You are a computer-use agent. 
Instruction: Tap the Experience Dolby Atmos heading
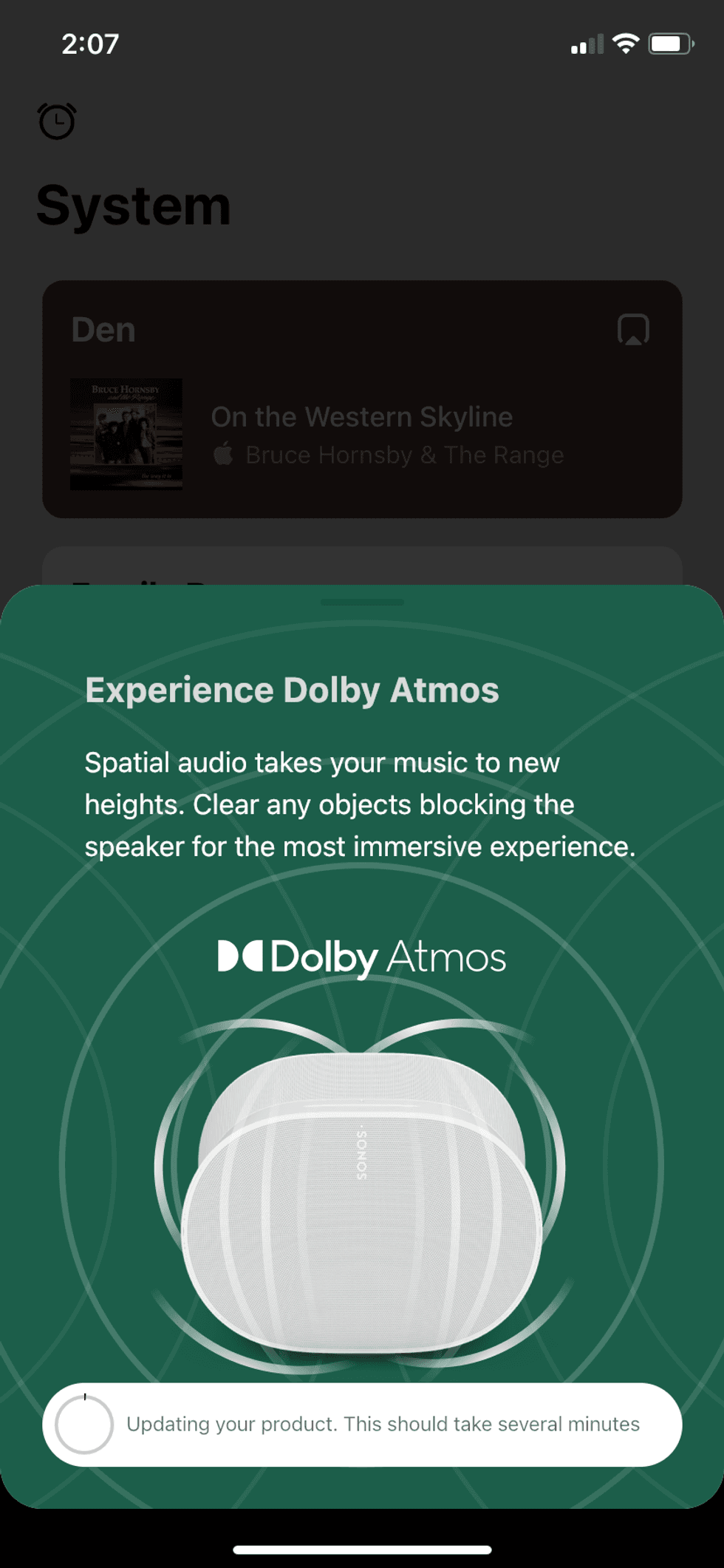point(293,689)
